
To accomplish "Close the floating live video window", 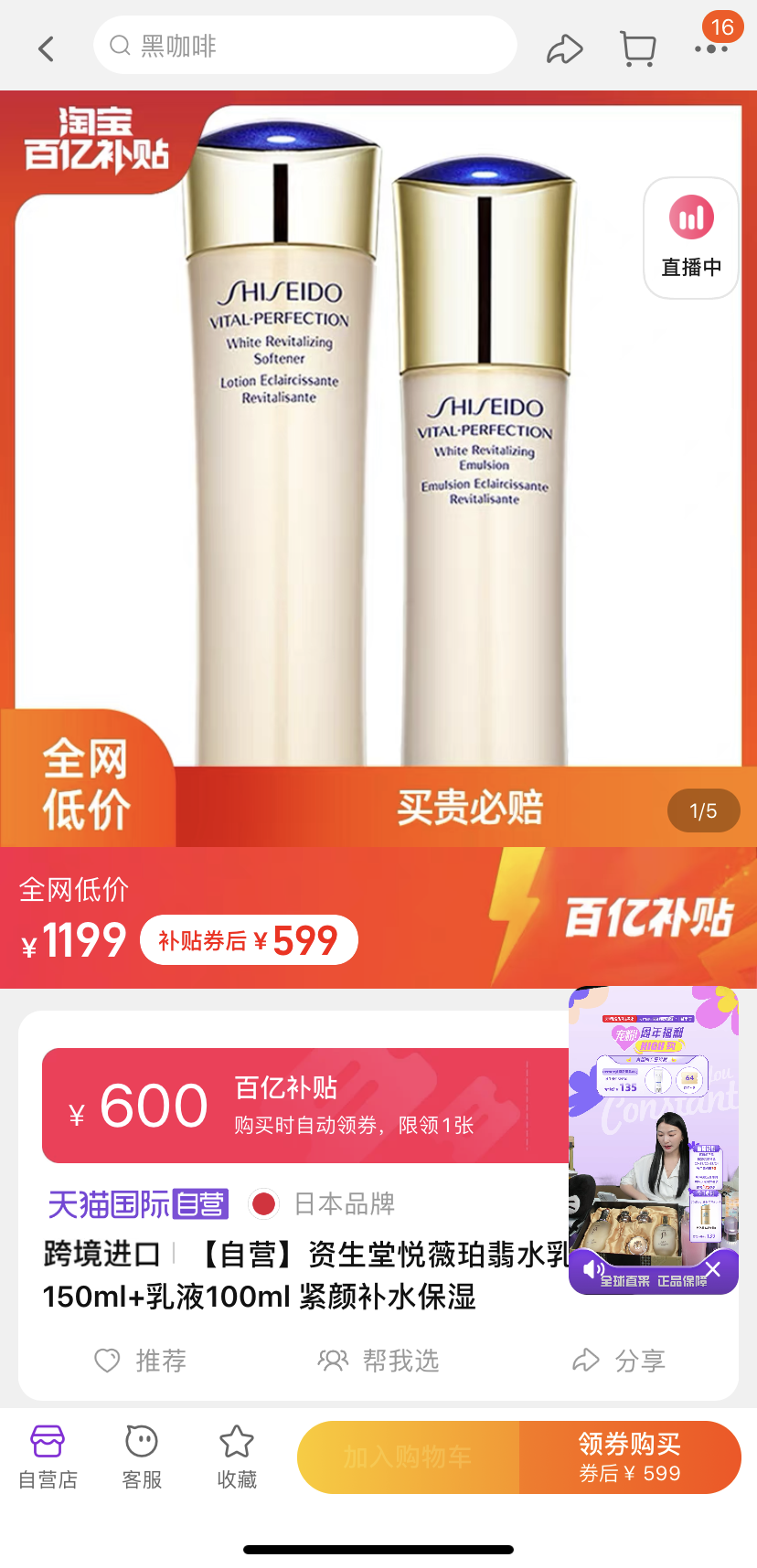I will (713, 1269).
